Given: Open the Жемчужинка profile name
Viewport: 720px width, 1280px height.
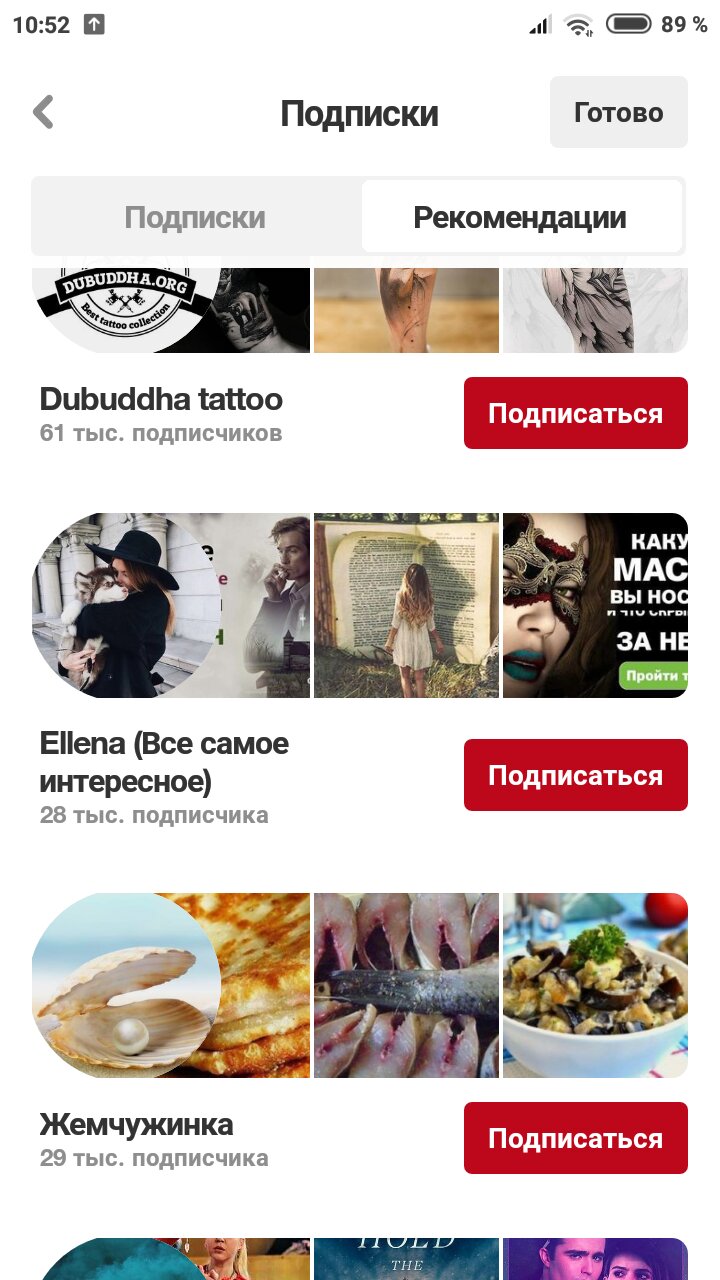Looking at the screenshot, I should [x=137, y=1124].
